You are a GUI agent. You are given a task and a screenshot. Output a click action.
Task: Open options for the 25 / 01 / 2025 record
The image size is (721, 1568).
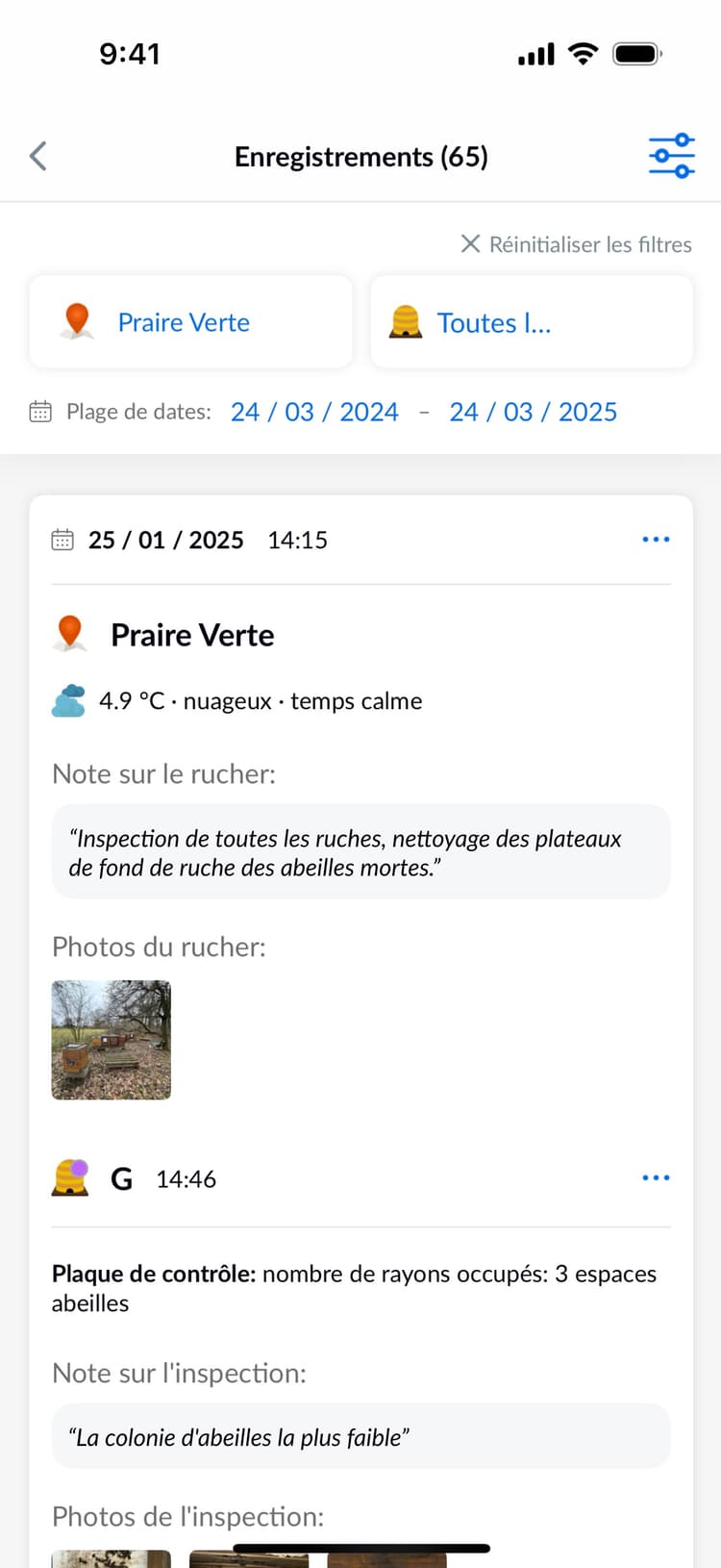point(656,540)
